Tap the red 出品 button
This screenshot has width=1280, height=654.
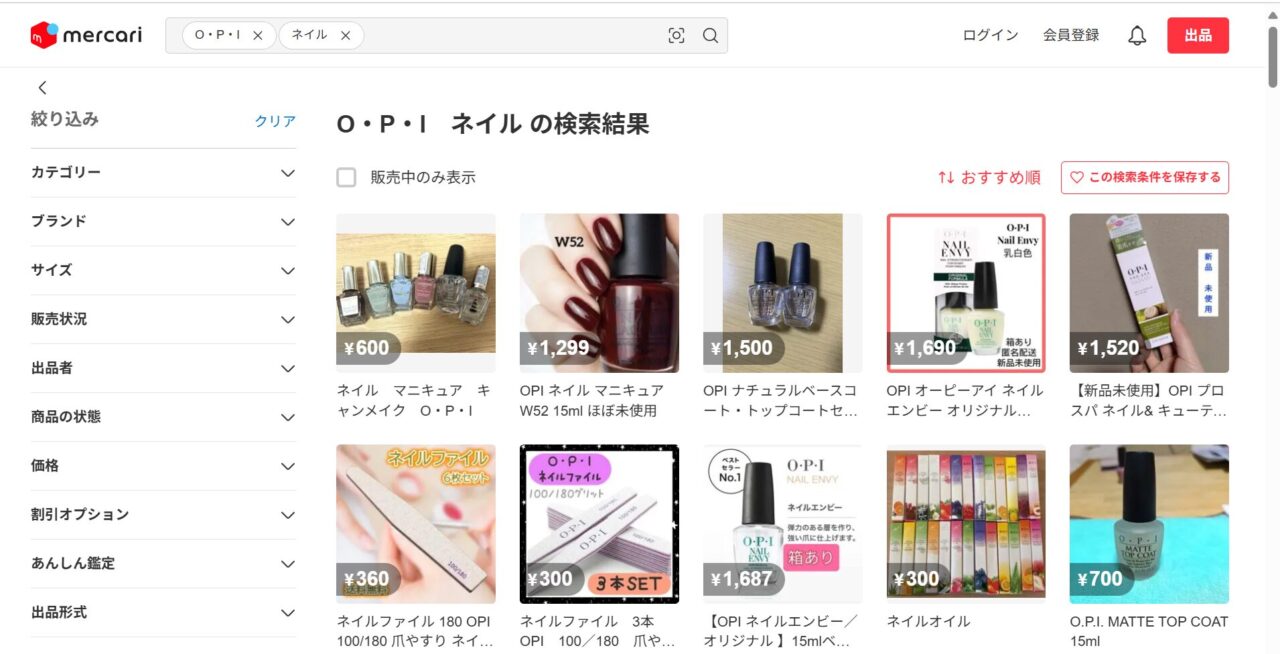tap(1197, 35)
